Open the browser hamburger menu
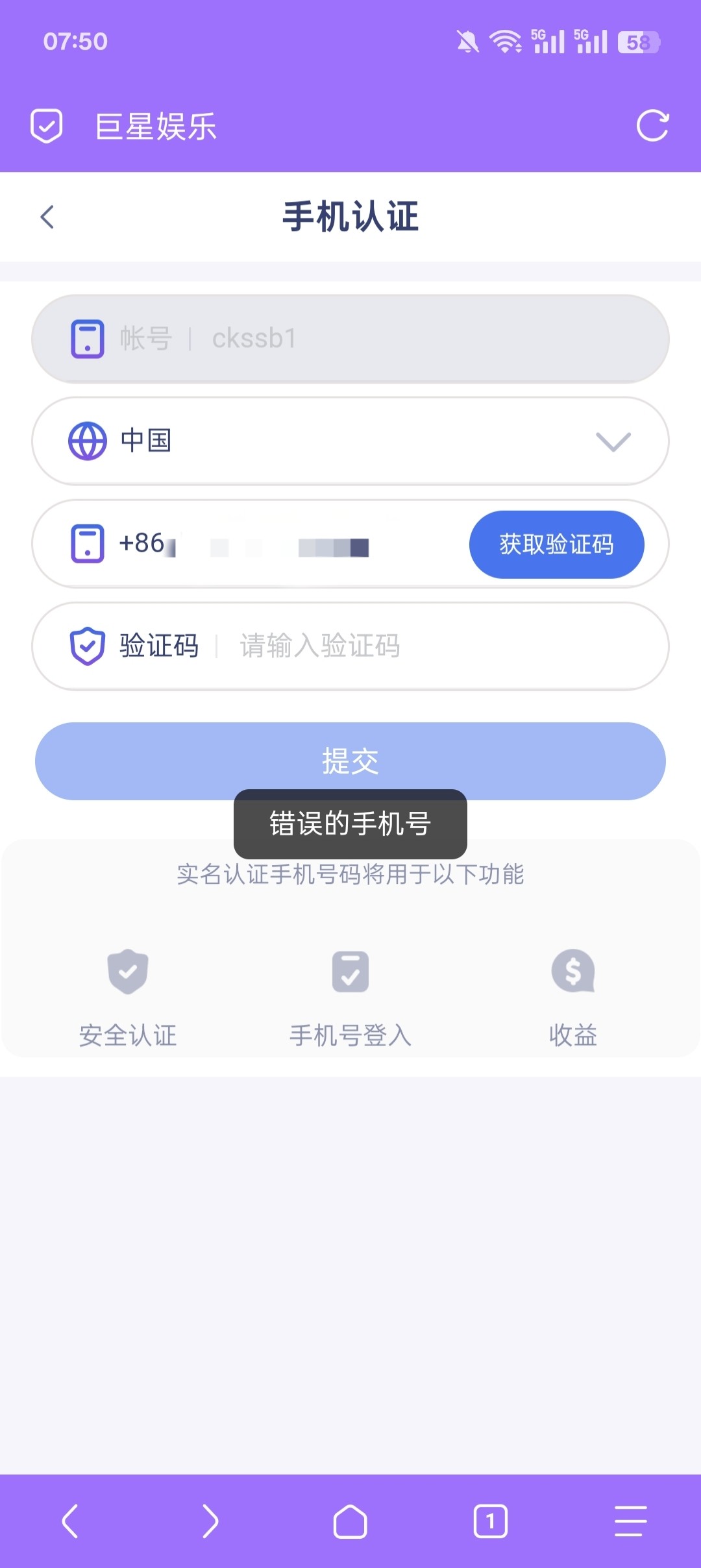 631,1521
